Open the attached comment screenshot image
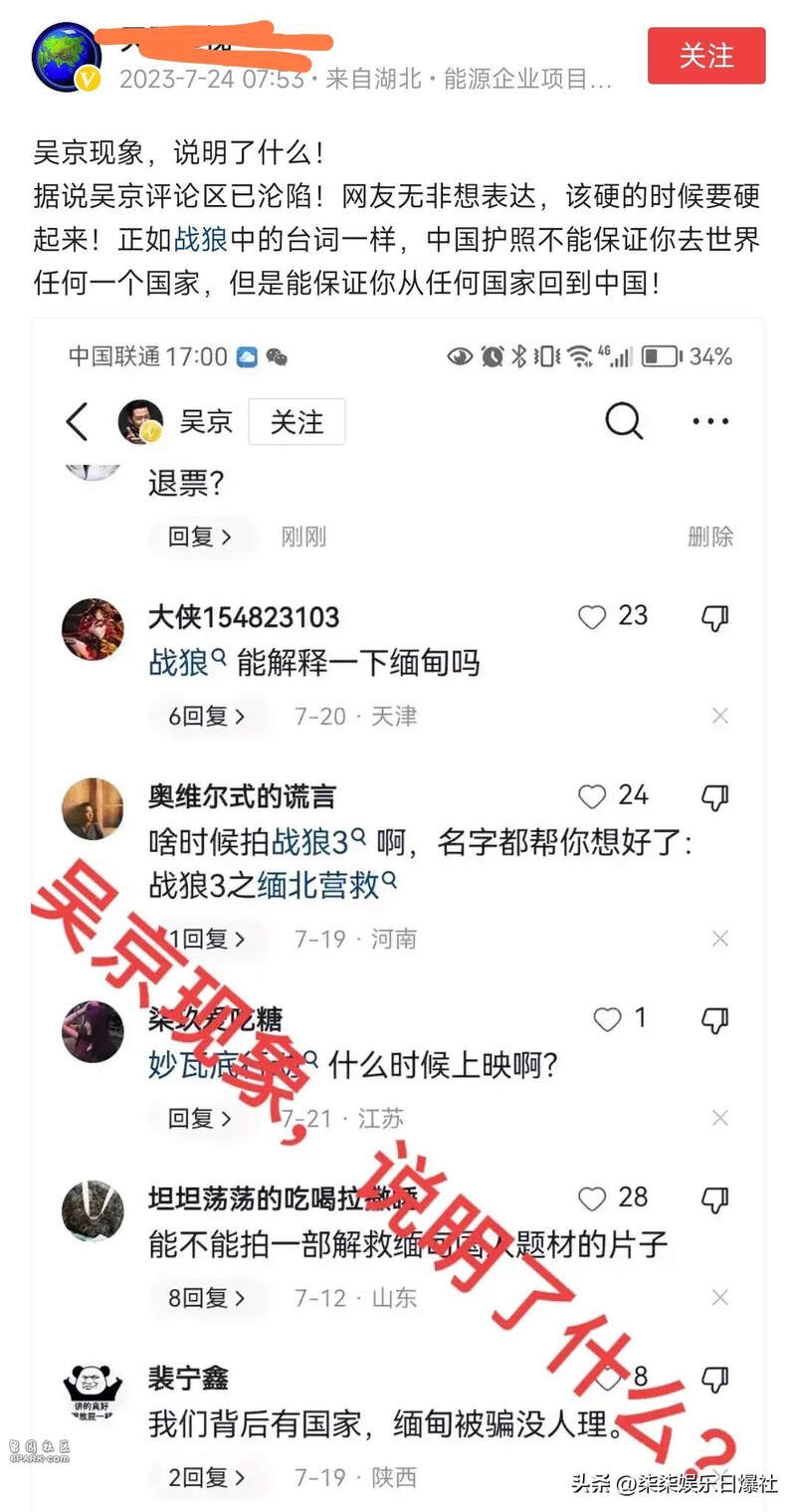Viewport: 796px width, 1512px height. 398,896
